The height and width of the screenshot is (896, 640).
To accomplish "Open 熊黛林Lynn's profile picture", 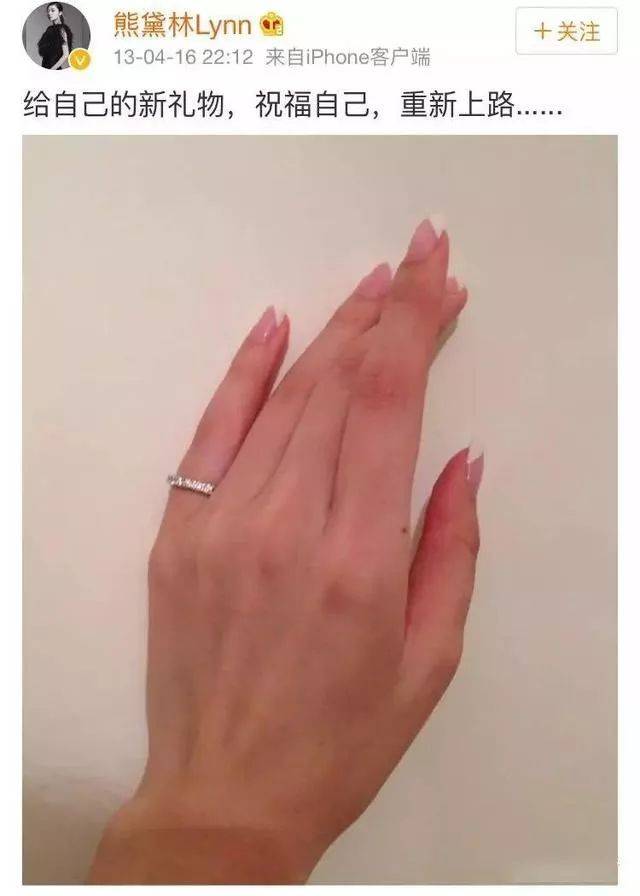I will coord(56,36).
